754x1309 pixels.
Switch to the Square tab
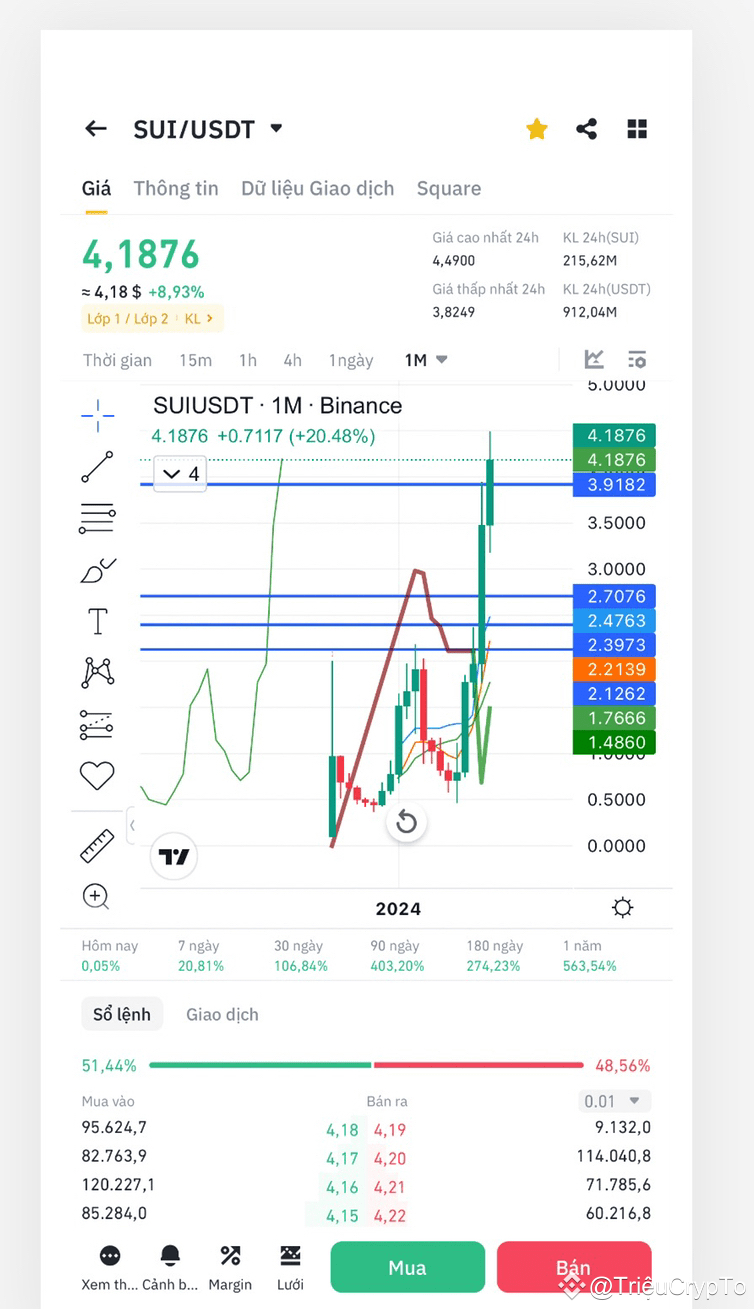coord(449,188)
